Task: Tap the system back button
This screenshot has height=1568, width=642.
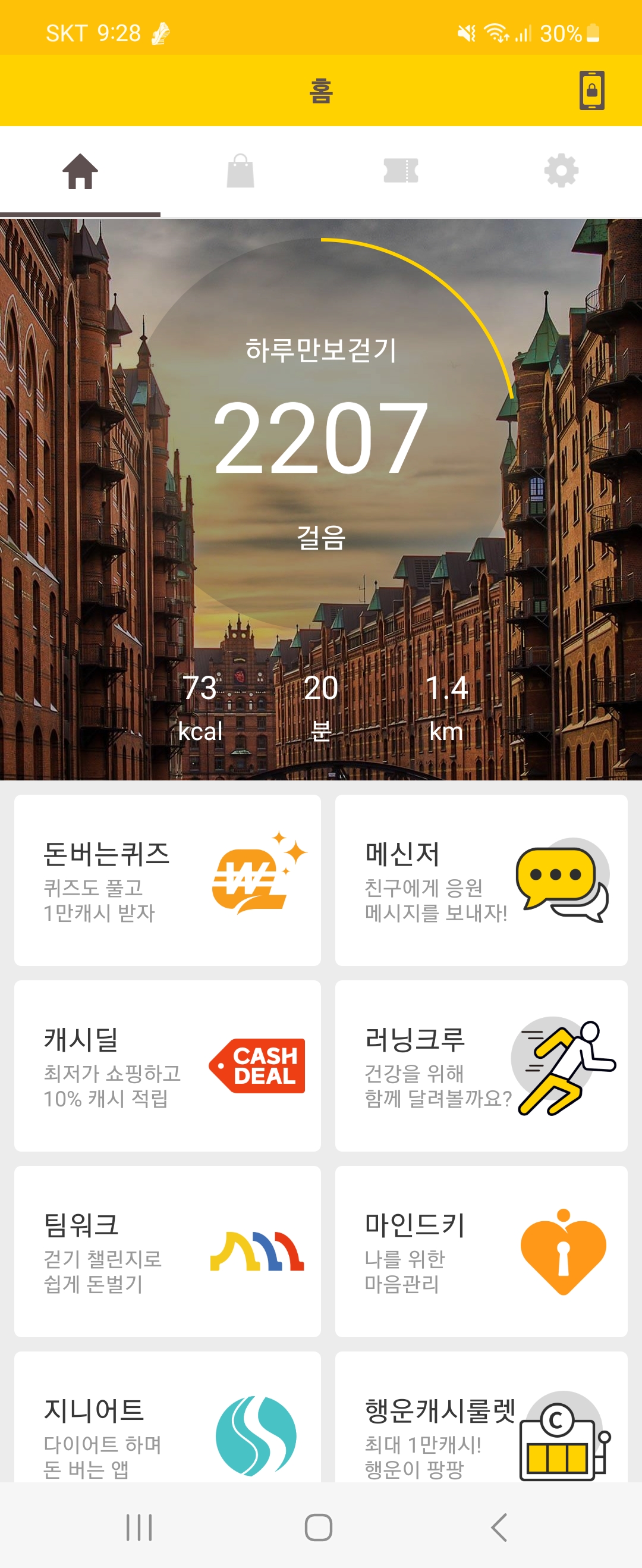Action: [x=499, y=1527]
